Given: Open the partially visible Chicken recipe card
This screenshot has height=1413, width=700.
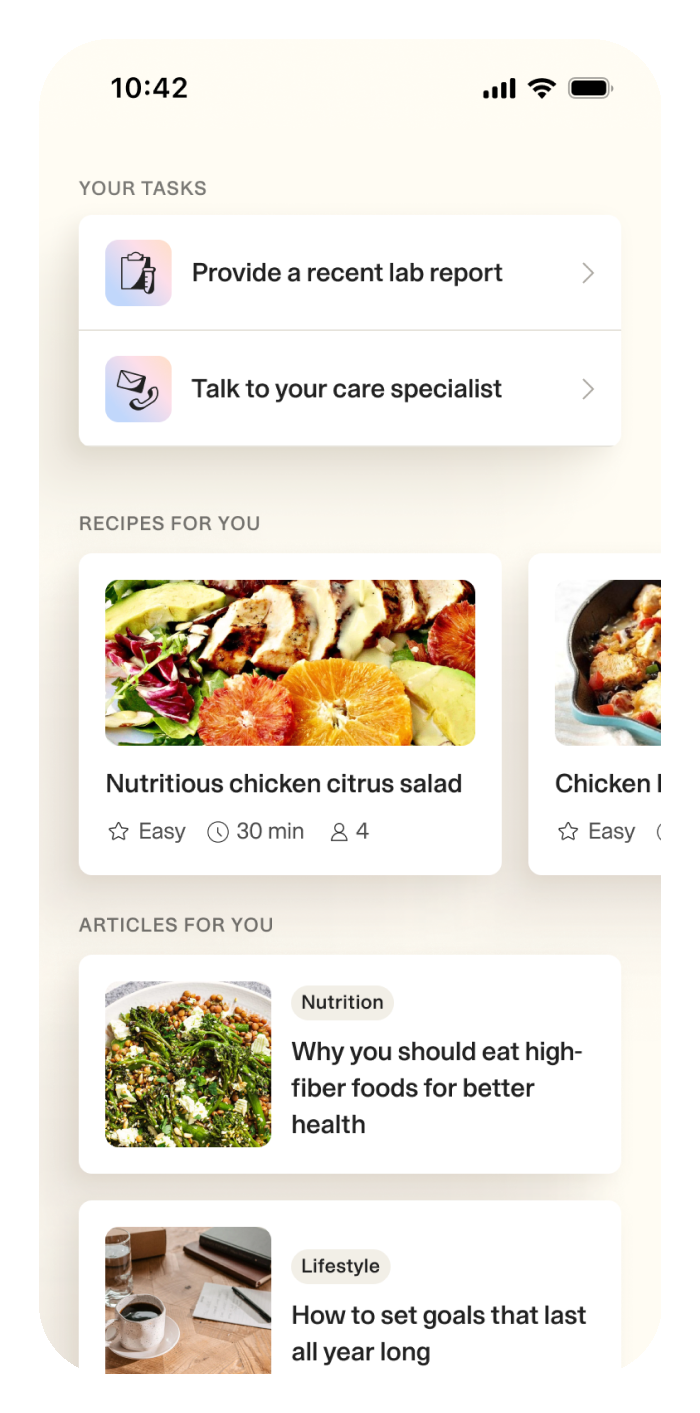Looking at the screenshot, I should (x=600, y=714).
